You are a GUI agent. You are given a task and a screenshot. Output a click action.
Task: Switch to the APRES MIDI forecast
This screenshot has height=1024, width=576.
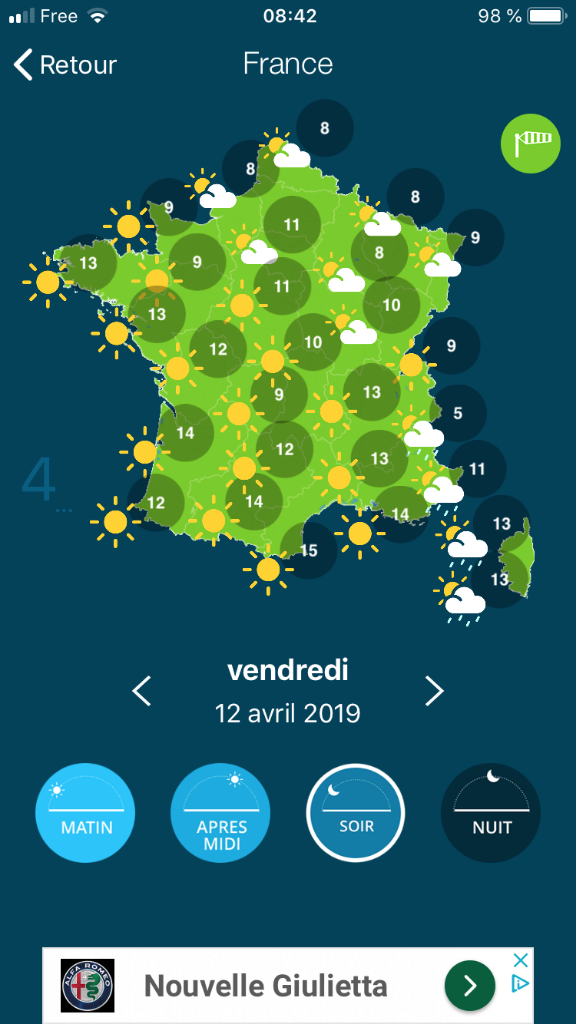221,812
